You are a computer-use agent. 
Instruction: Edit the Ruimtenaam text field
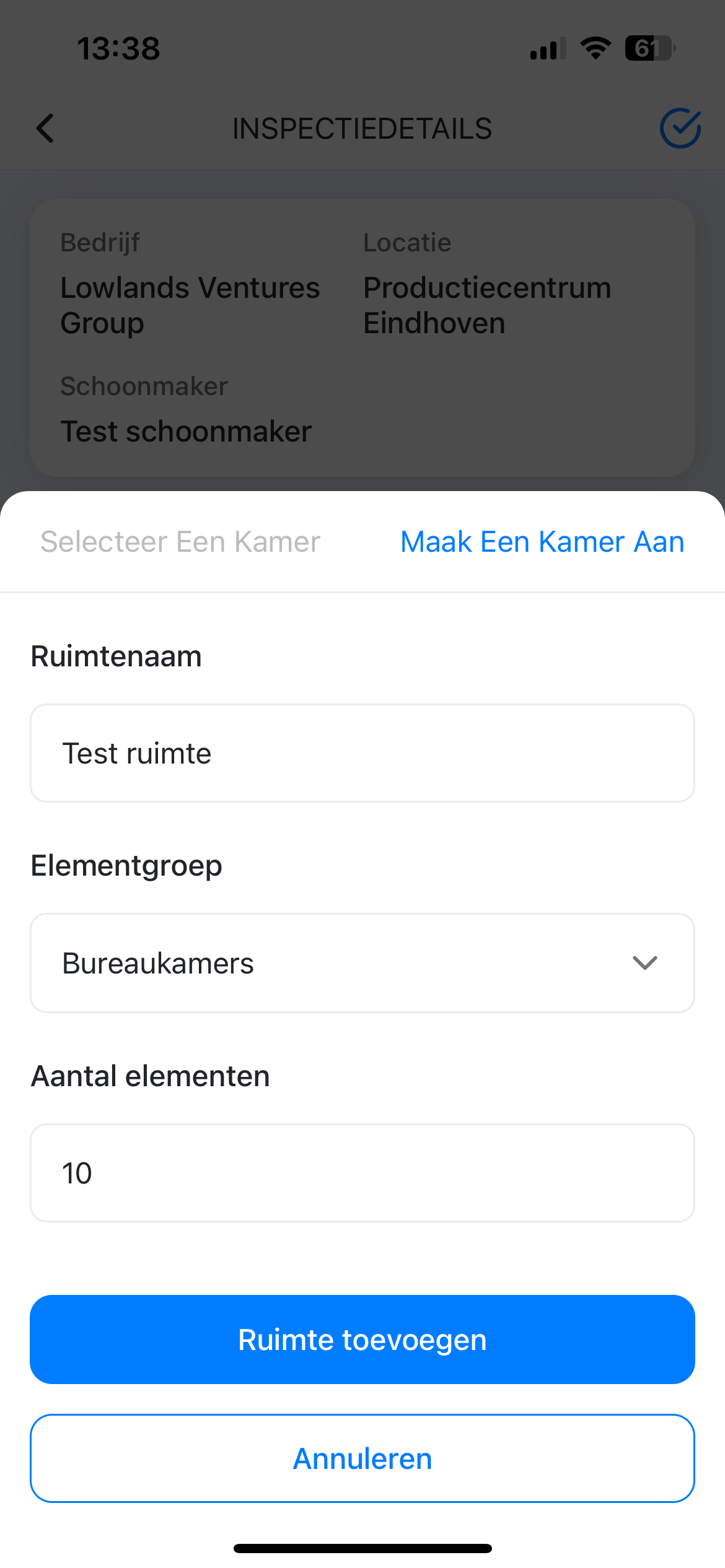coord(362,753)
